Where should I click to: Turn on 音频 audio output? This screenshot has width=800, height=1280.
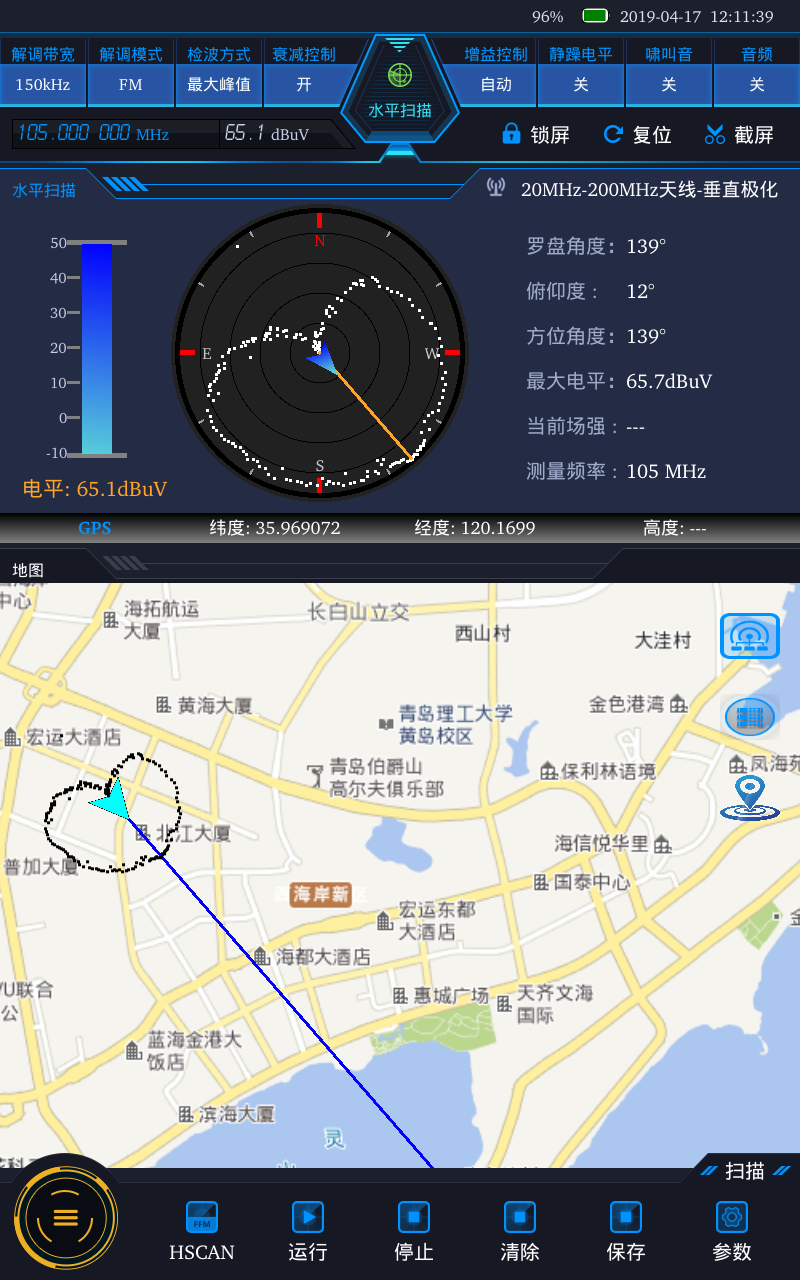click(x=756, y=85)
